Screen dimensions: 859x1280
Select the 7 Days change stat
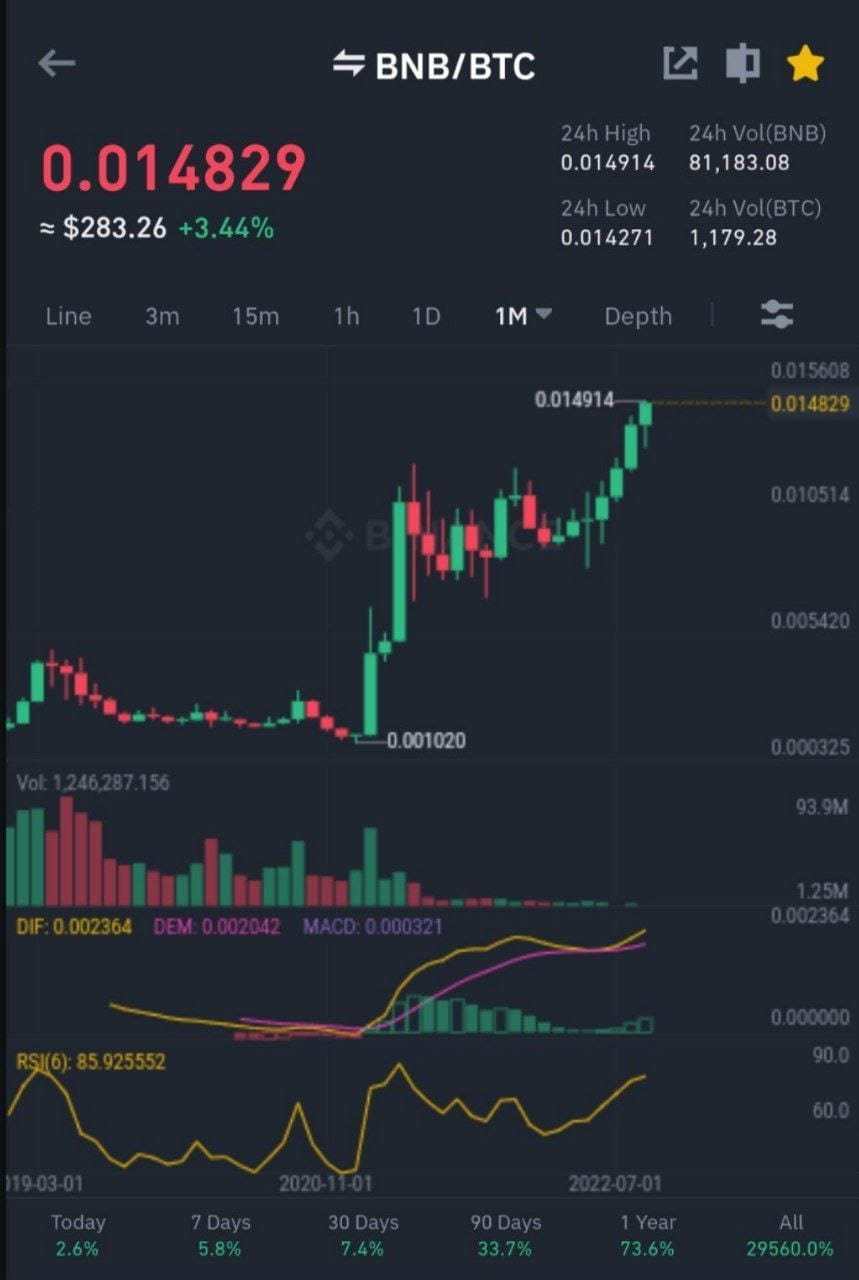coord(219,1234)
